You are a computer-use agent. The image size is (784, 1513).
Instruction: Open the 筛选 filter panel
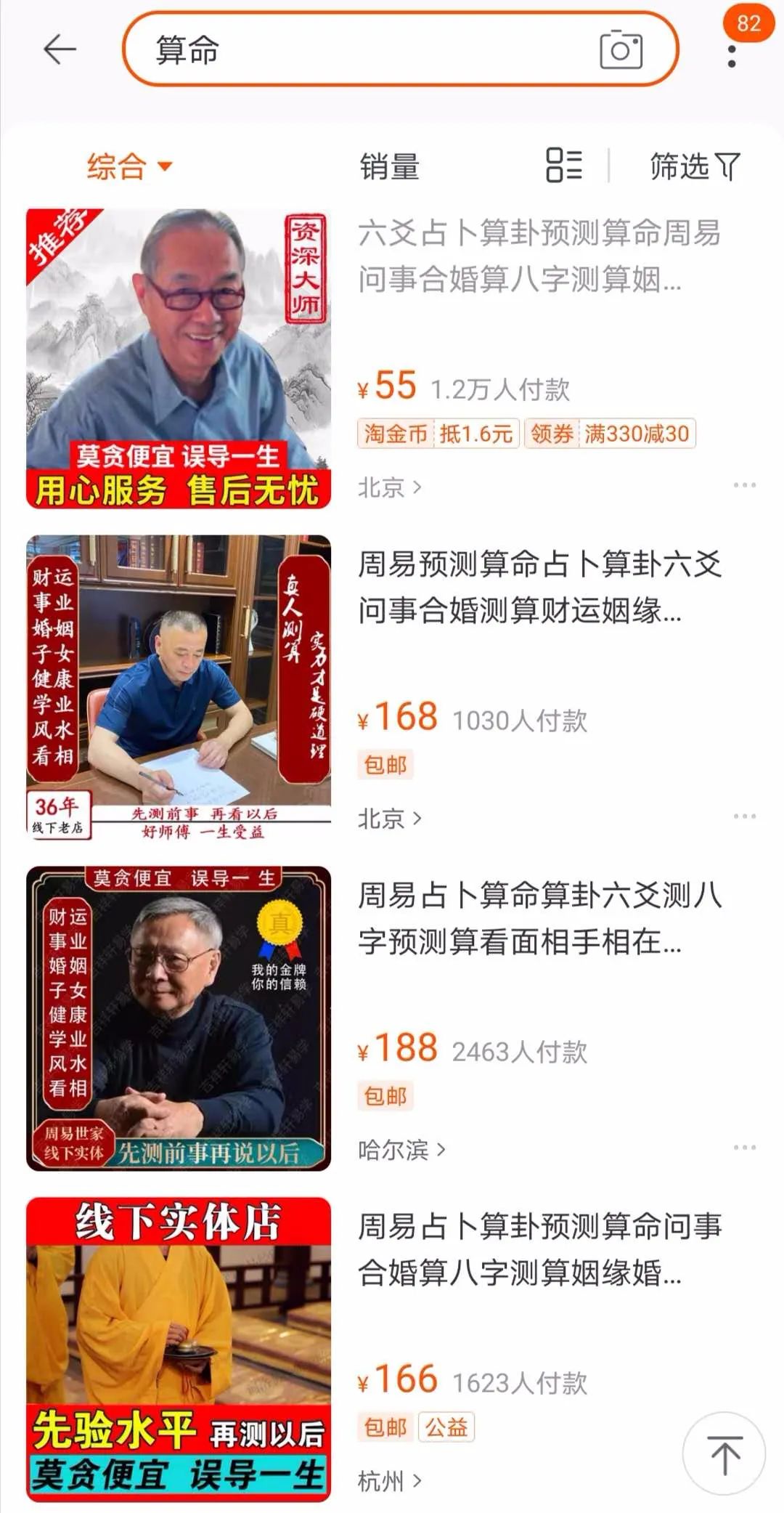[x=694, y=166]
